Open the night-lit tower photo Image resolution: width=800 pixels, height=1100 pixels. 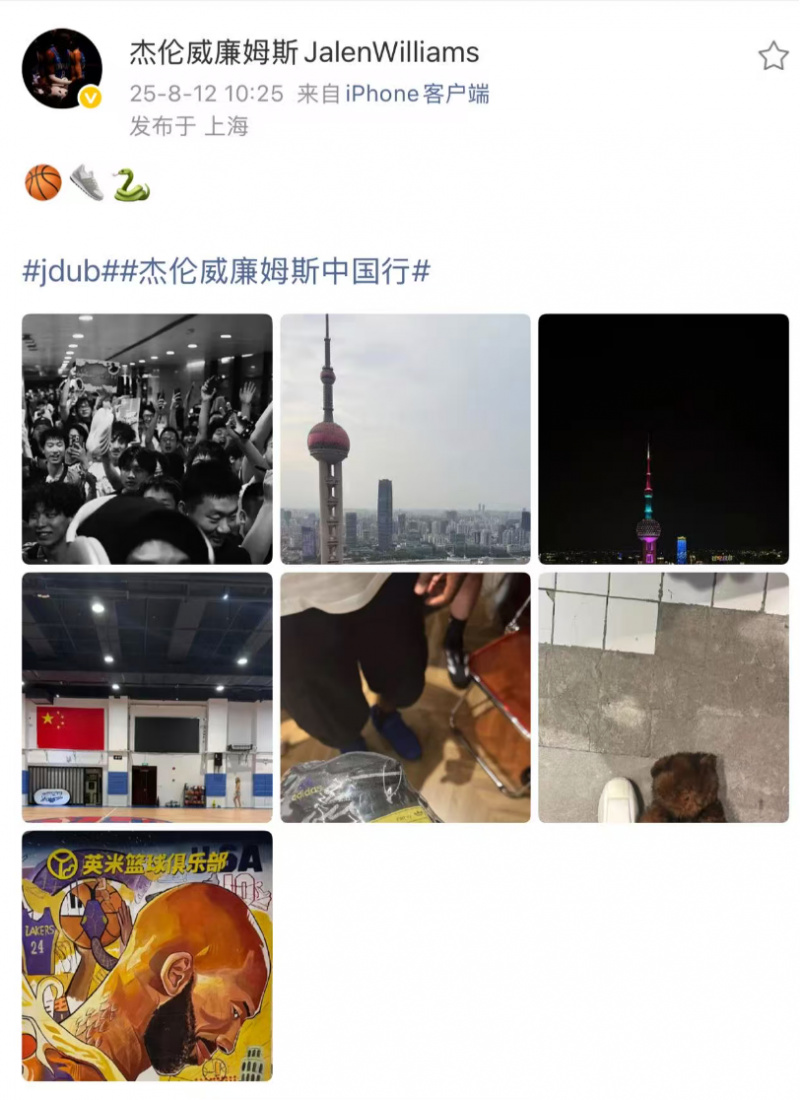pyautogui.click(x=663, y=439)
